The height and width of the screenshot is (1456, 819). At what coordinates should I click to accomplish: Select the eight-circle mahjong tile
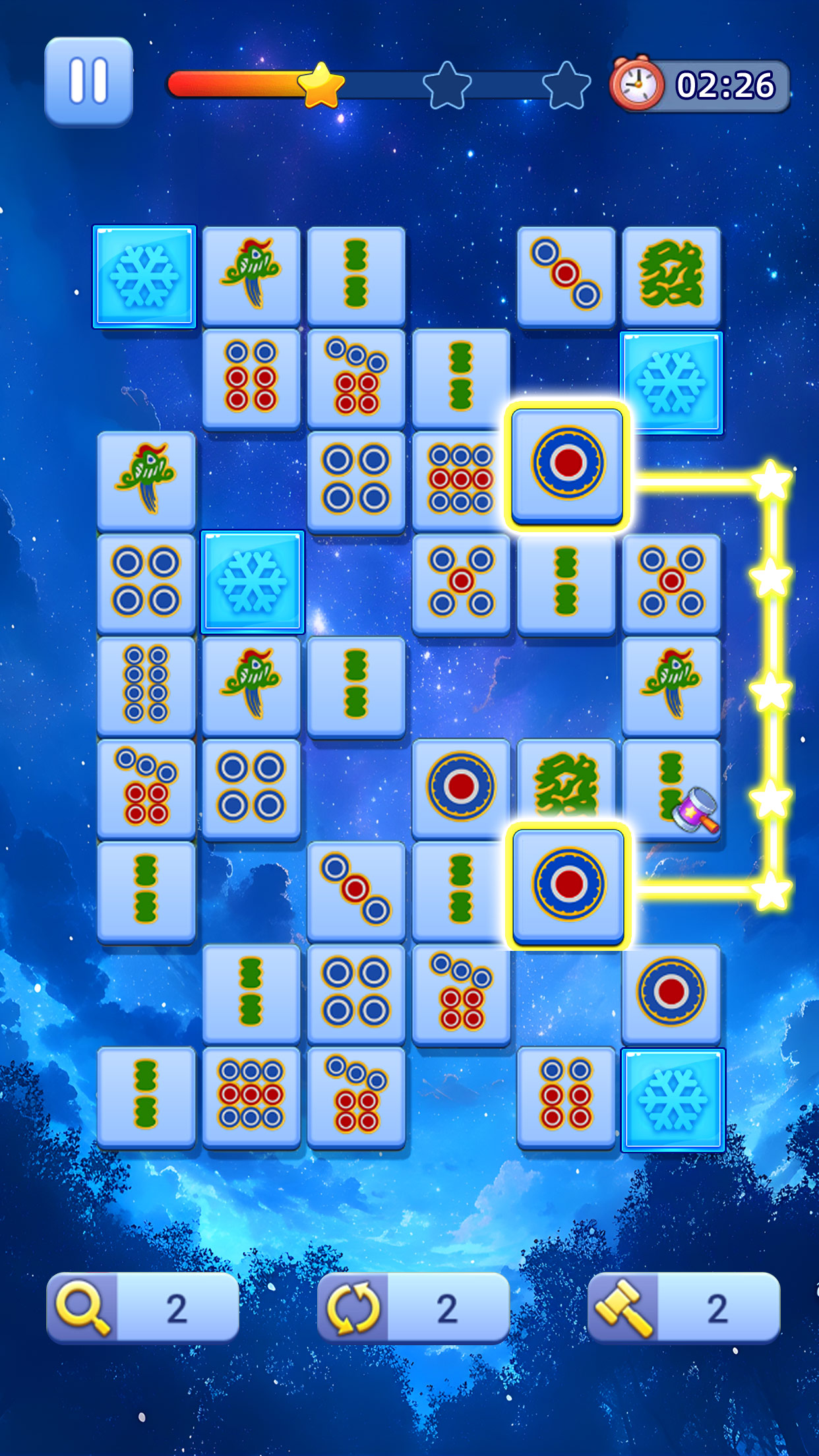146,685
